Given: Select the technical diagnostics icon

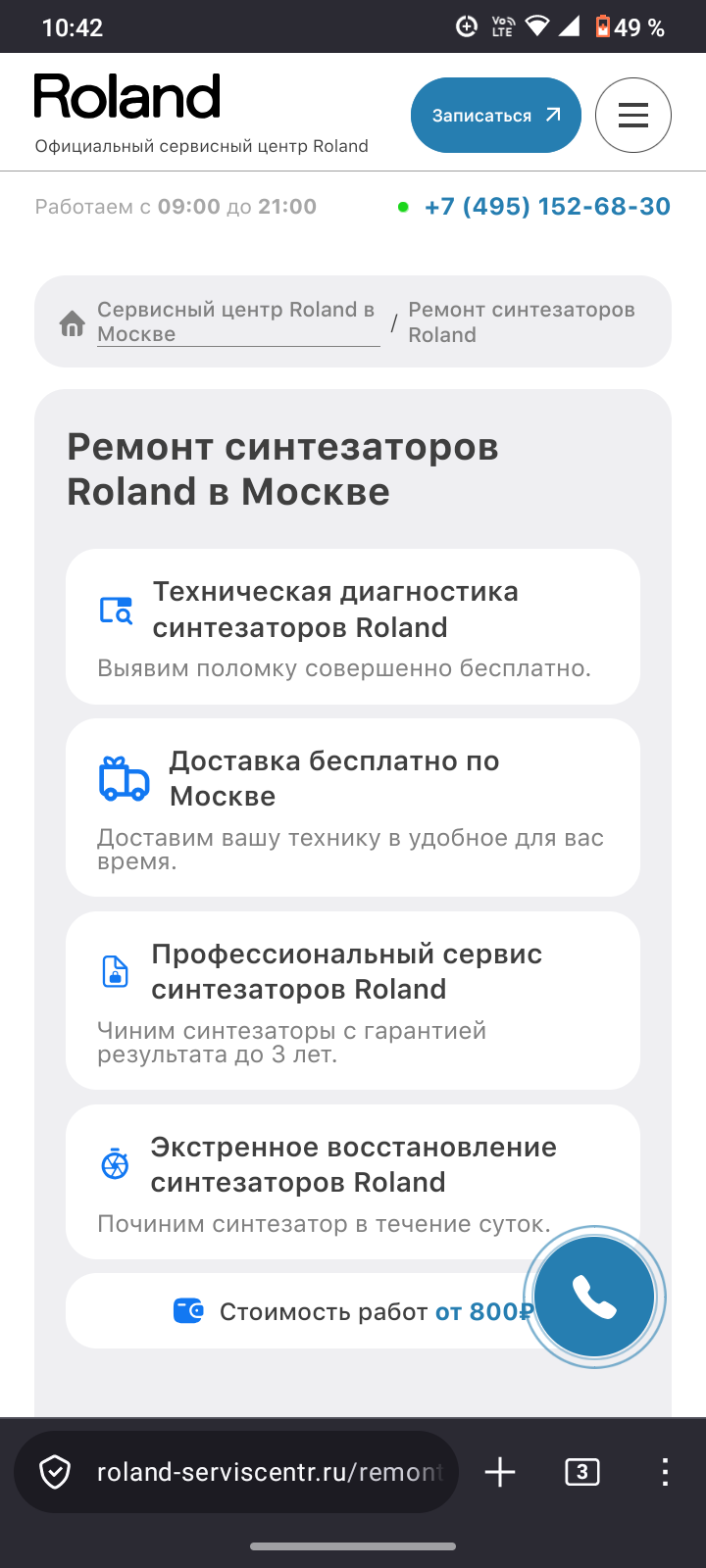Looking at the screenshot, I should [x=115, y=609].
